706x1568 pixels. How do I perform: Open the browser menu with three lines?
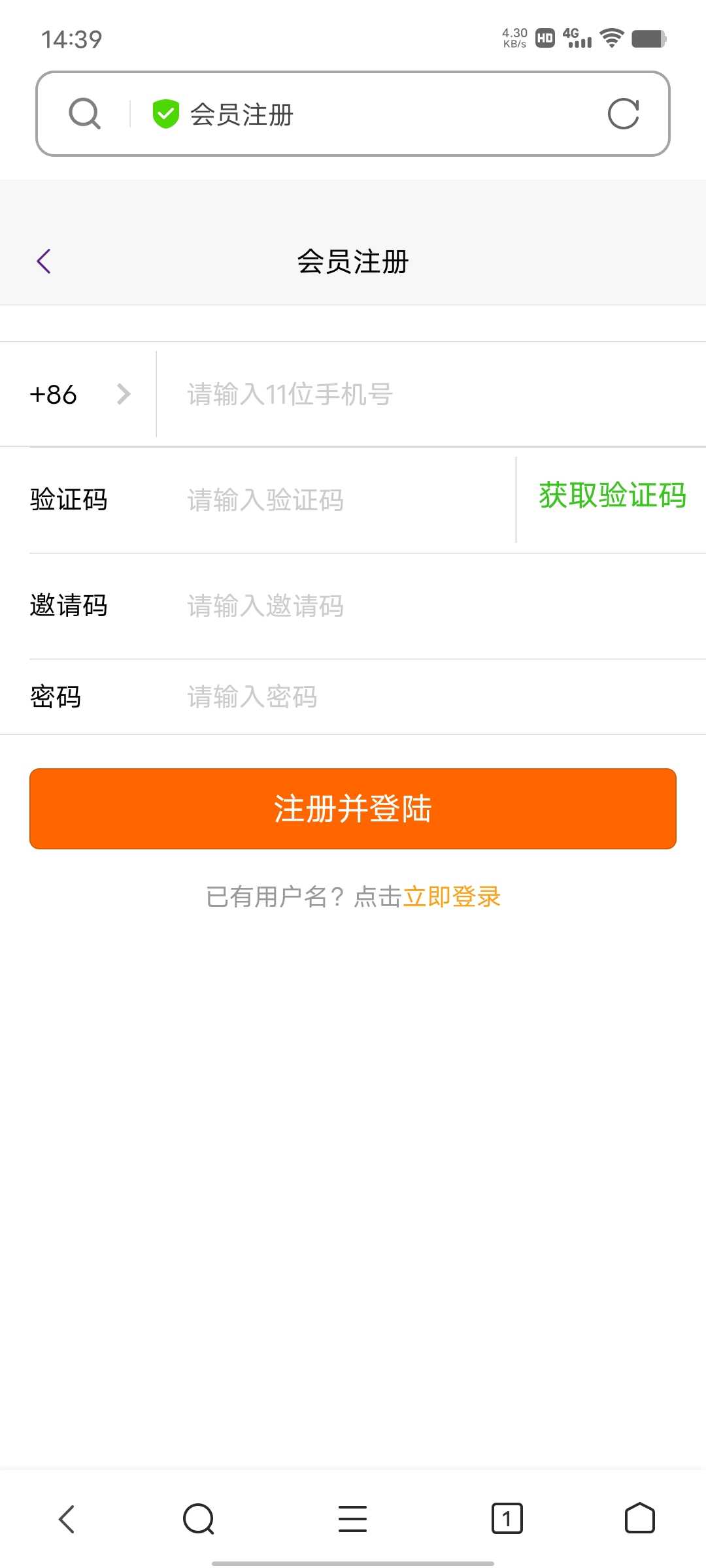click(x=353, y=1518)
